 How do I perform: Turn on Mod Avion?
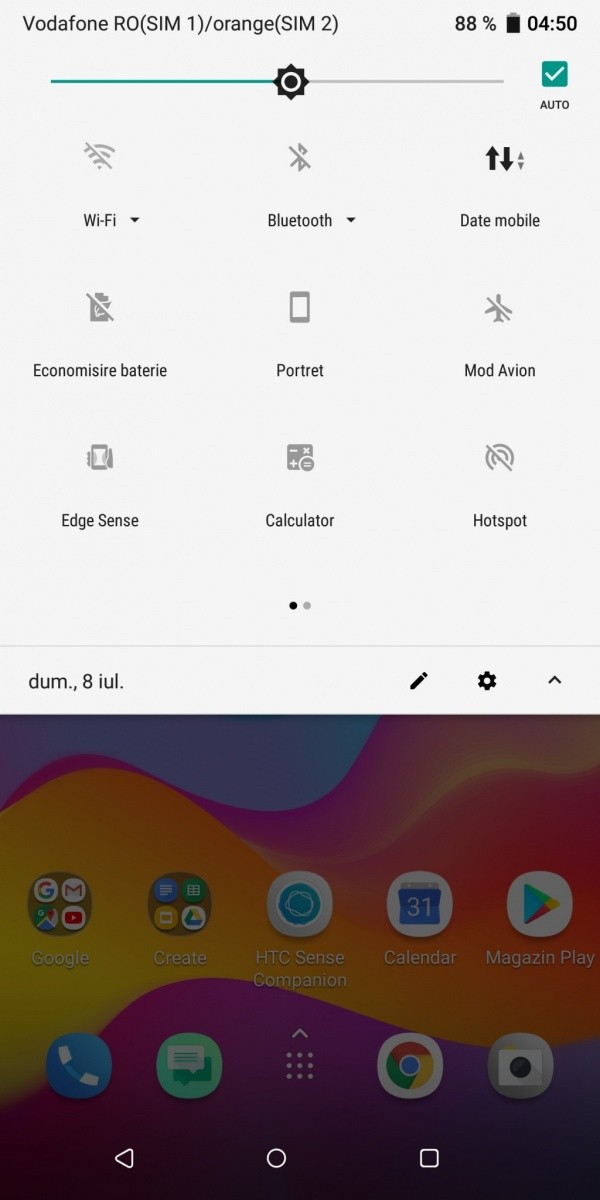pos(499,308)
